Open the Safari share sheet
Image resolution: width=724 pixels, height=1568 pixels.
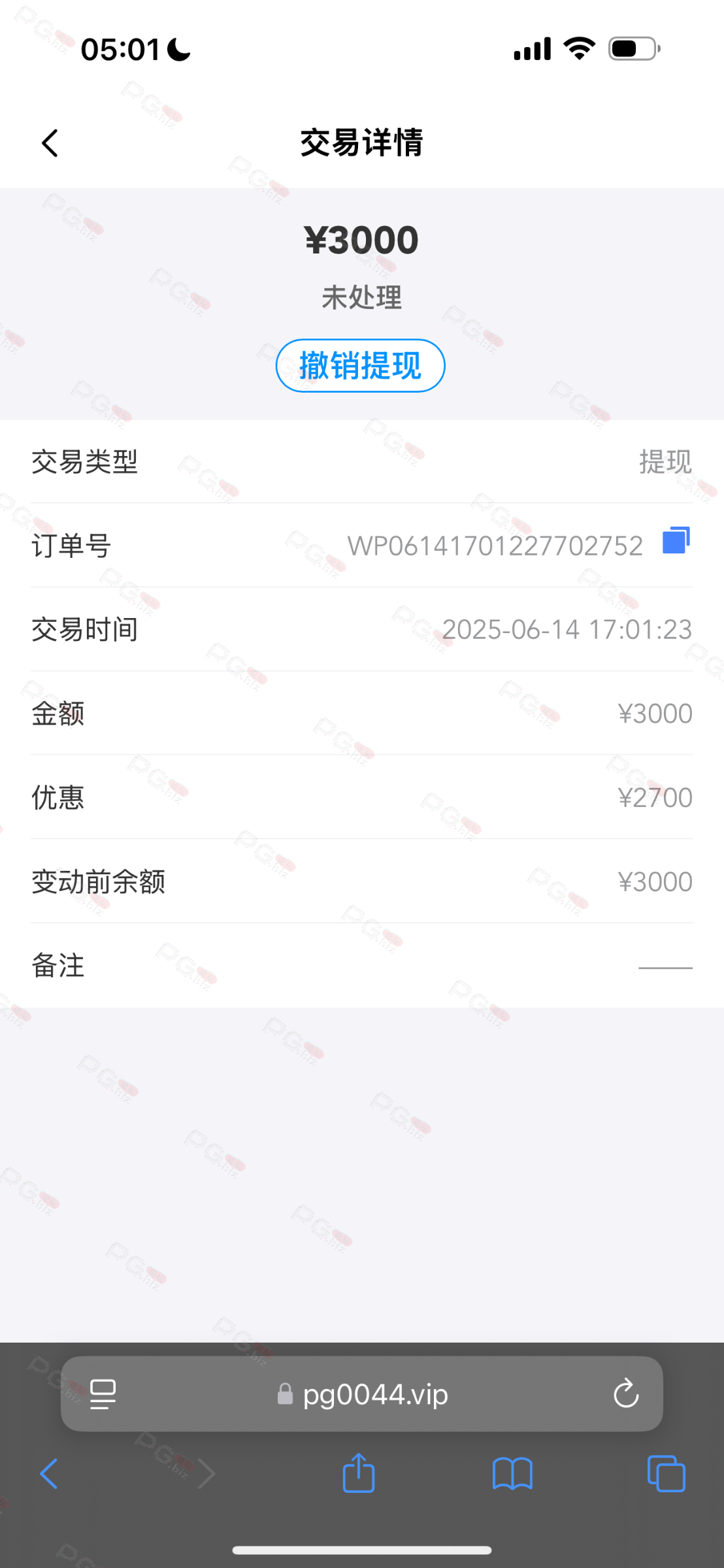point(359,1473)
